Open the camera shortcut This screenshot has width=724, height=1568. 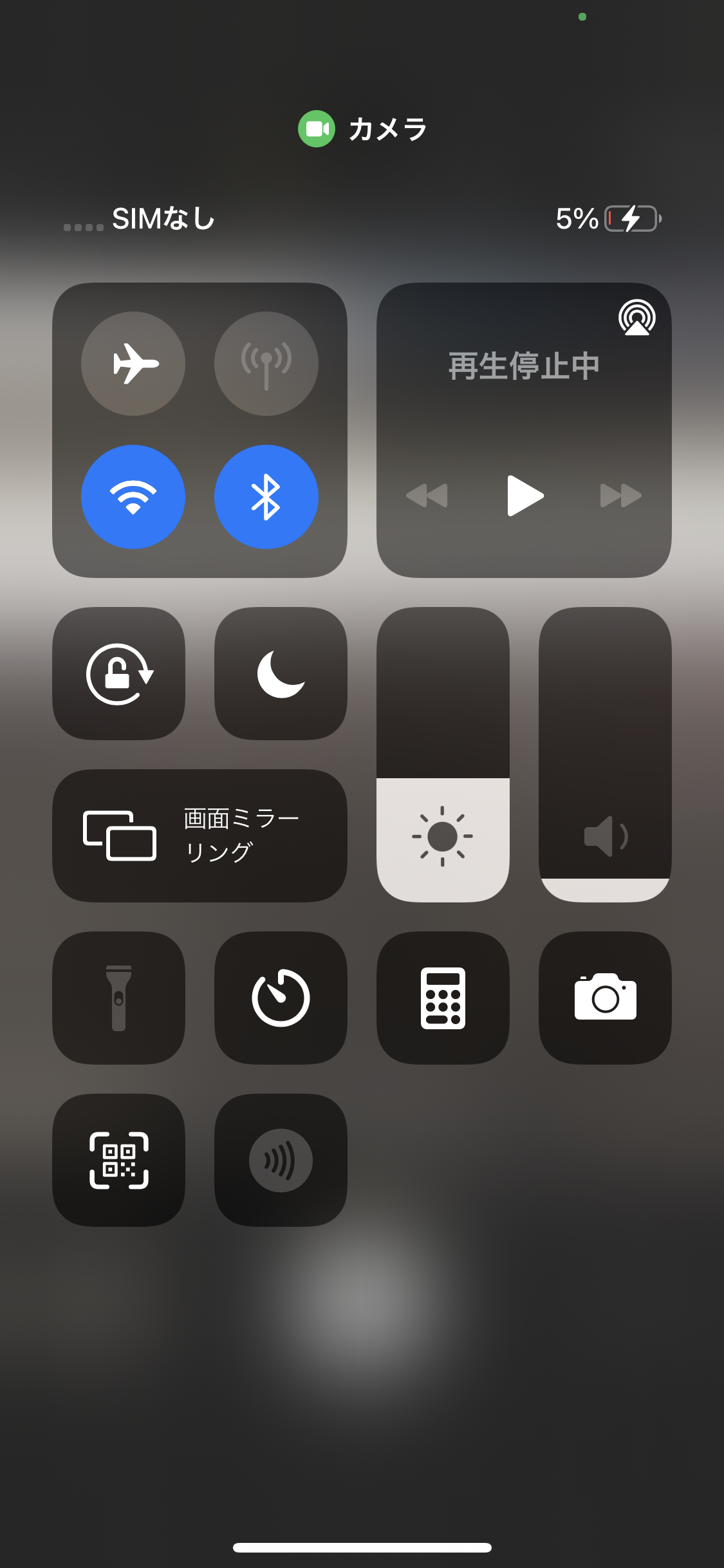coord(605,998)
